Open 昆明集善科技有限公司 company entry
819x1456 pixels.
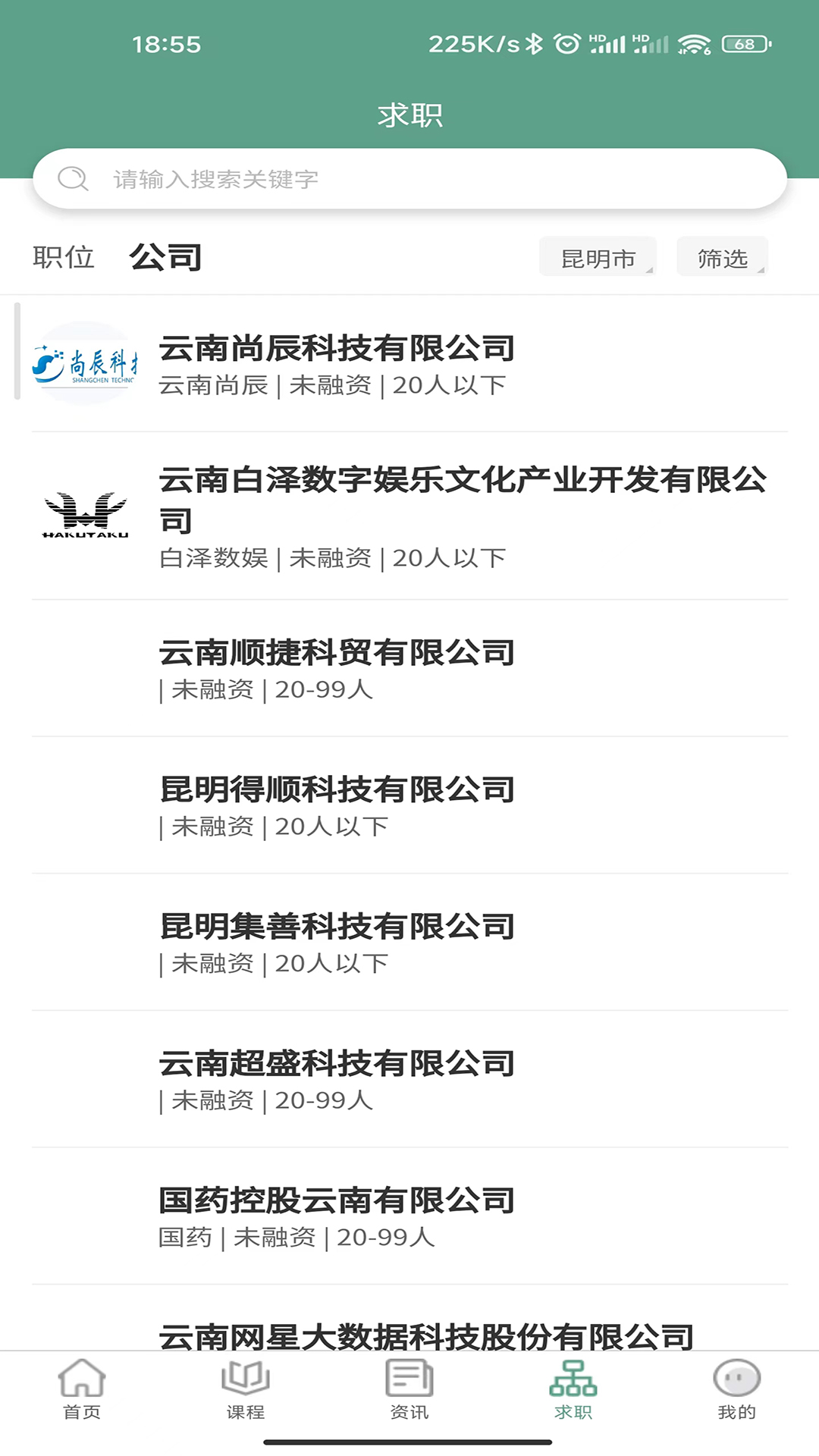[x=409, y=943]
